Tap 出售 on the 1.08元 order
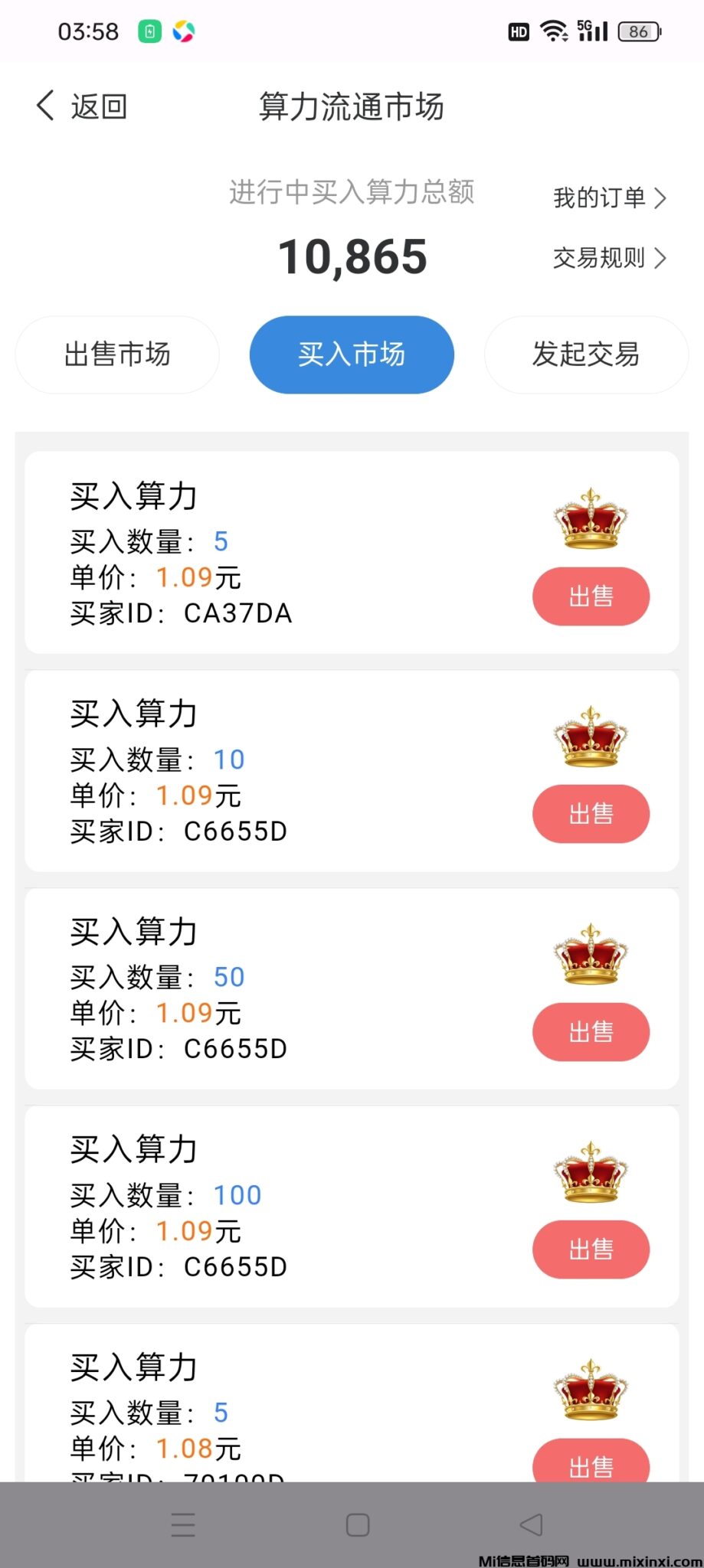The height and width of the screenshot is (1568, 704). point(591,1464)
